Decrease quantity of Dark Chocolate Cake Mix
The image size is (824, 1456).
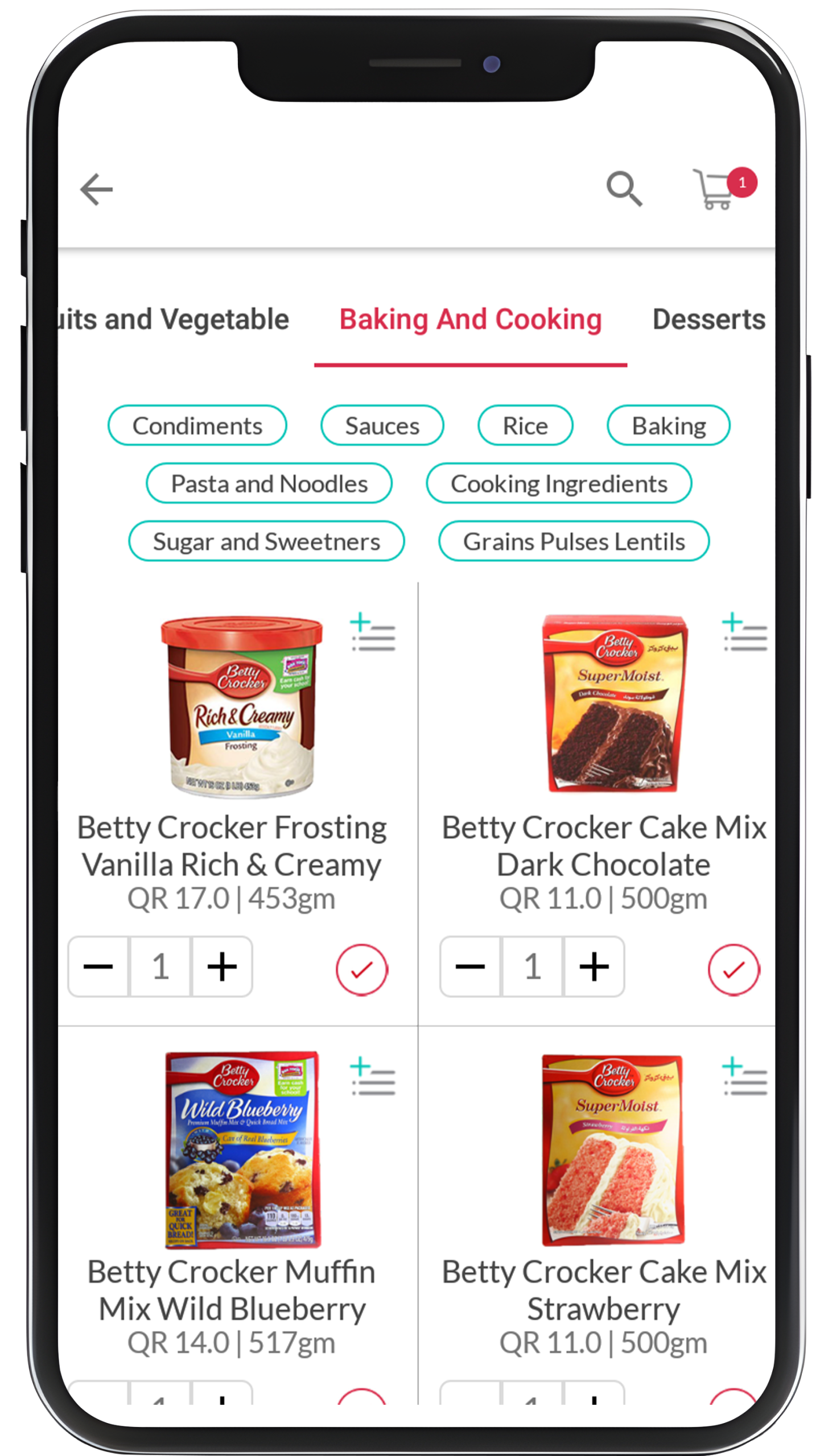pos(470,967)
